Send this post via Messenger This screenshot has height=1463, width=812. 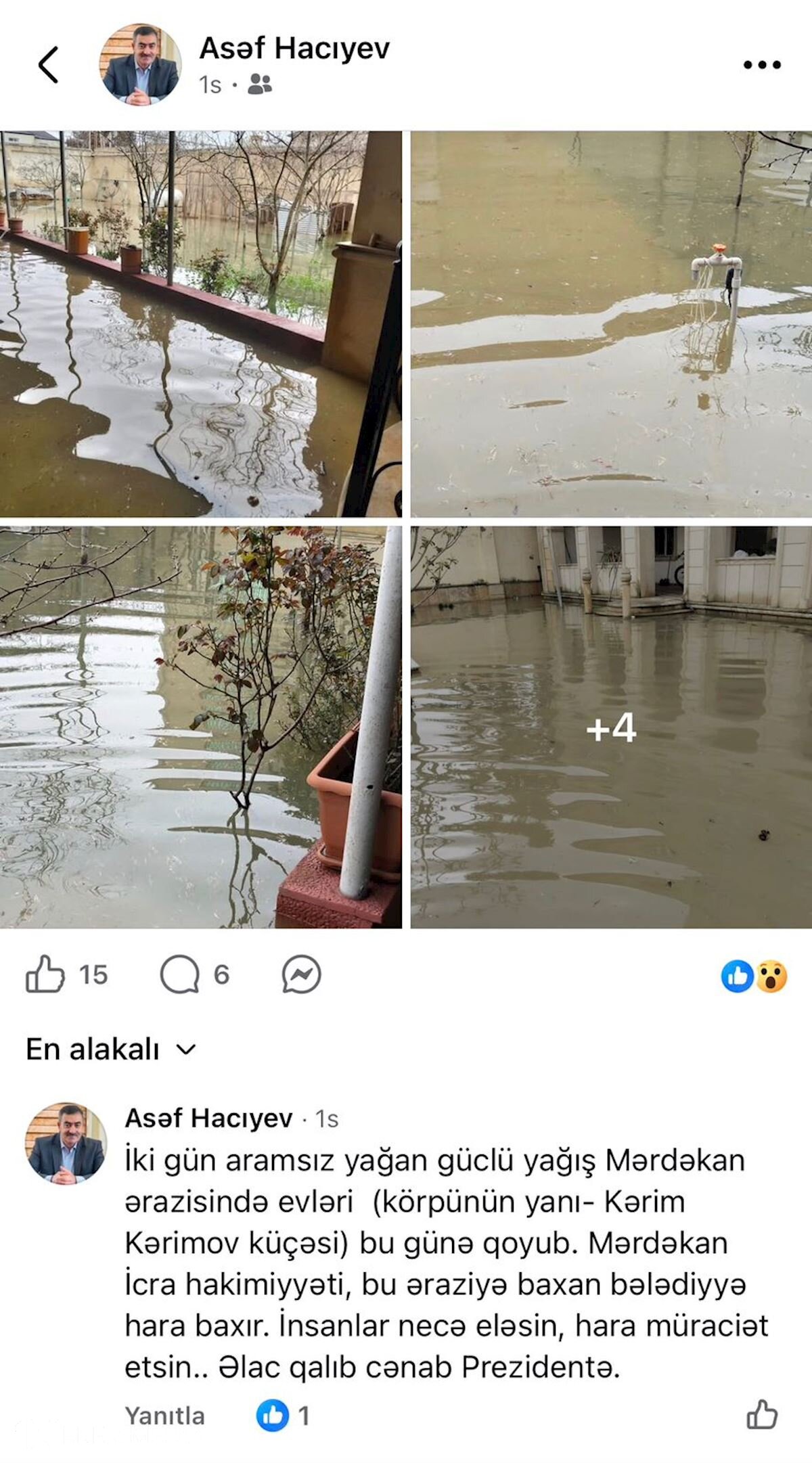pos(301,974)
